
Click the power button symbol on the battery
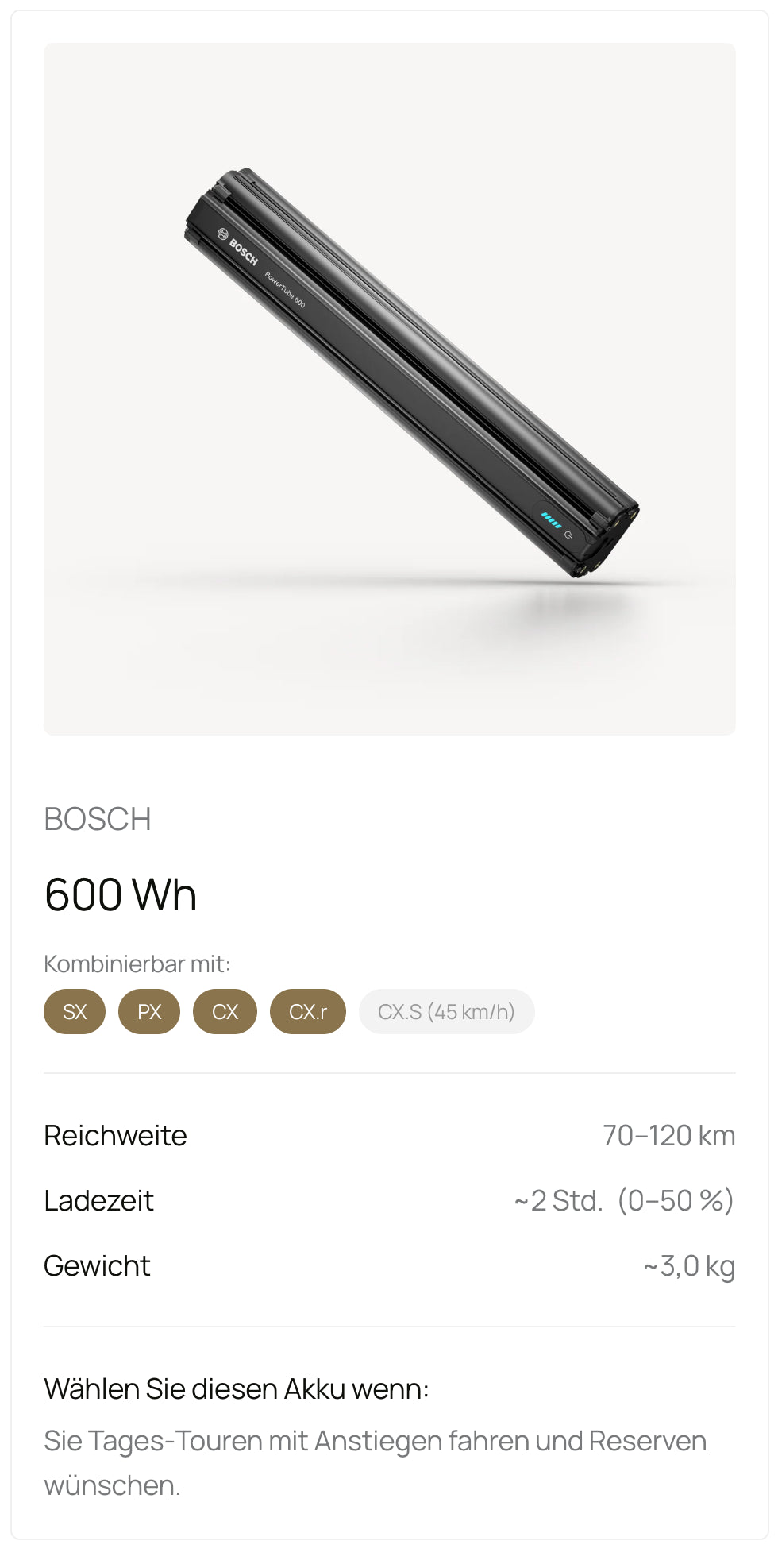click(569, 534)
